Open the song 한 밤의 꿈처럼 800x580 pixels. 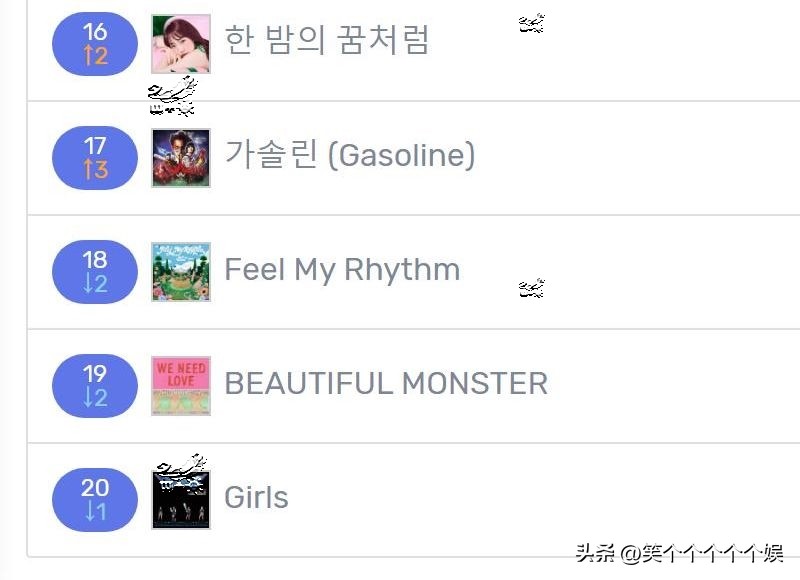tap(327, 42)
